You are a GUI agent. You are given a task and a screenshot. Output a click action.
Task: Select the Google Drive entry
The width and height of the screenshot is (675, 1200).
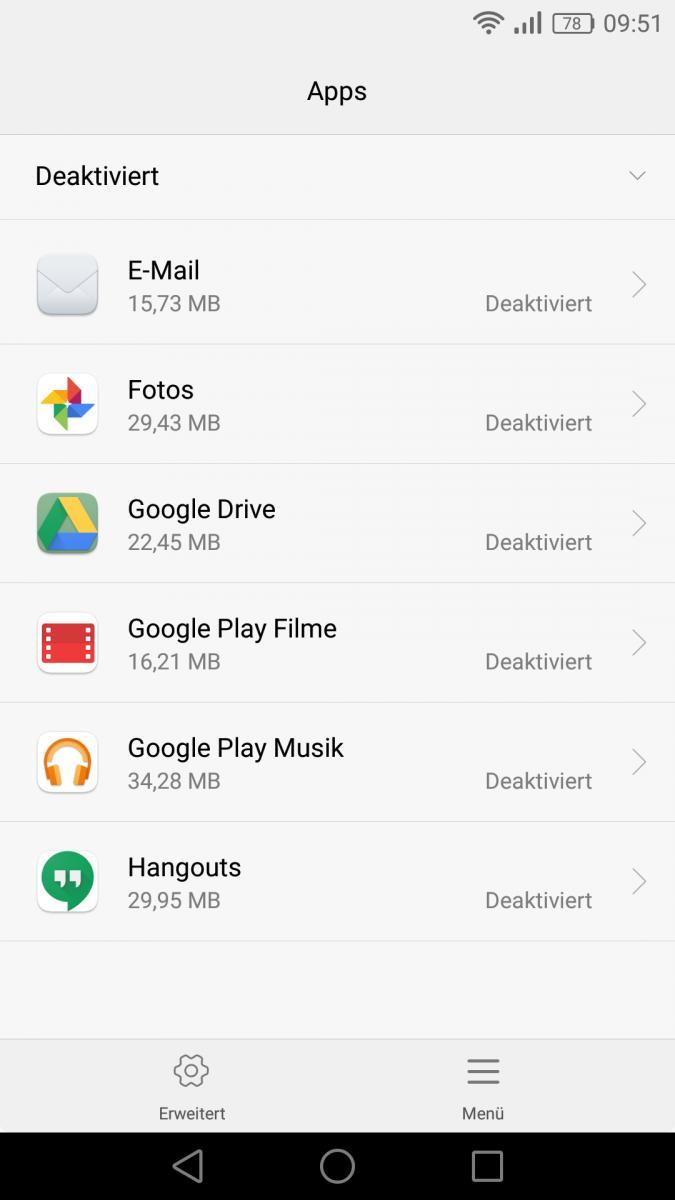click(337, 523)
